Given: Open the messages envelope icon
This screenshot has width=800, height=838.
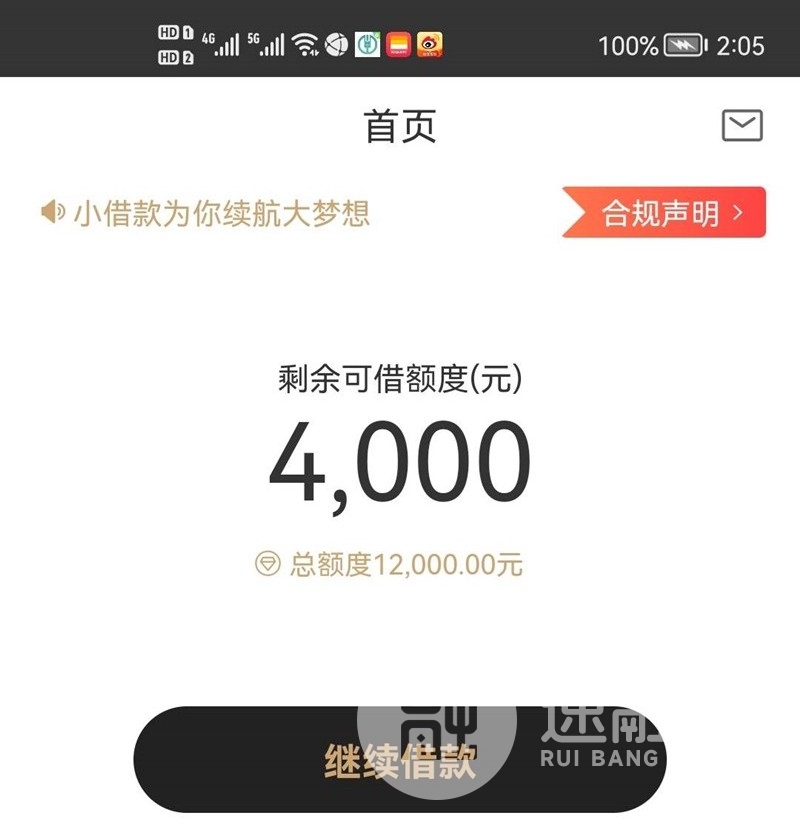Looking at the screenshot, I should (x=741, y=126).
